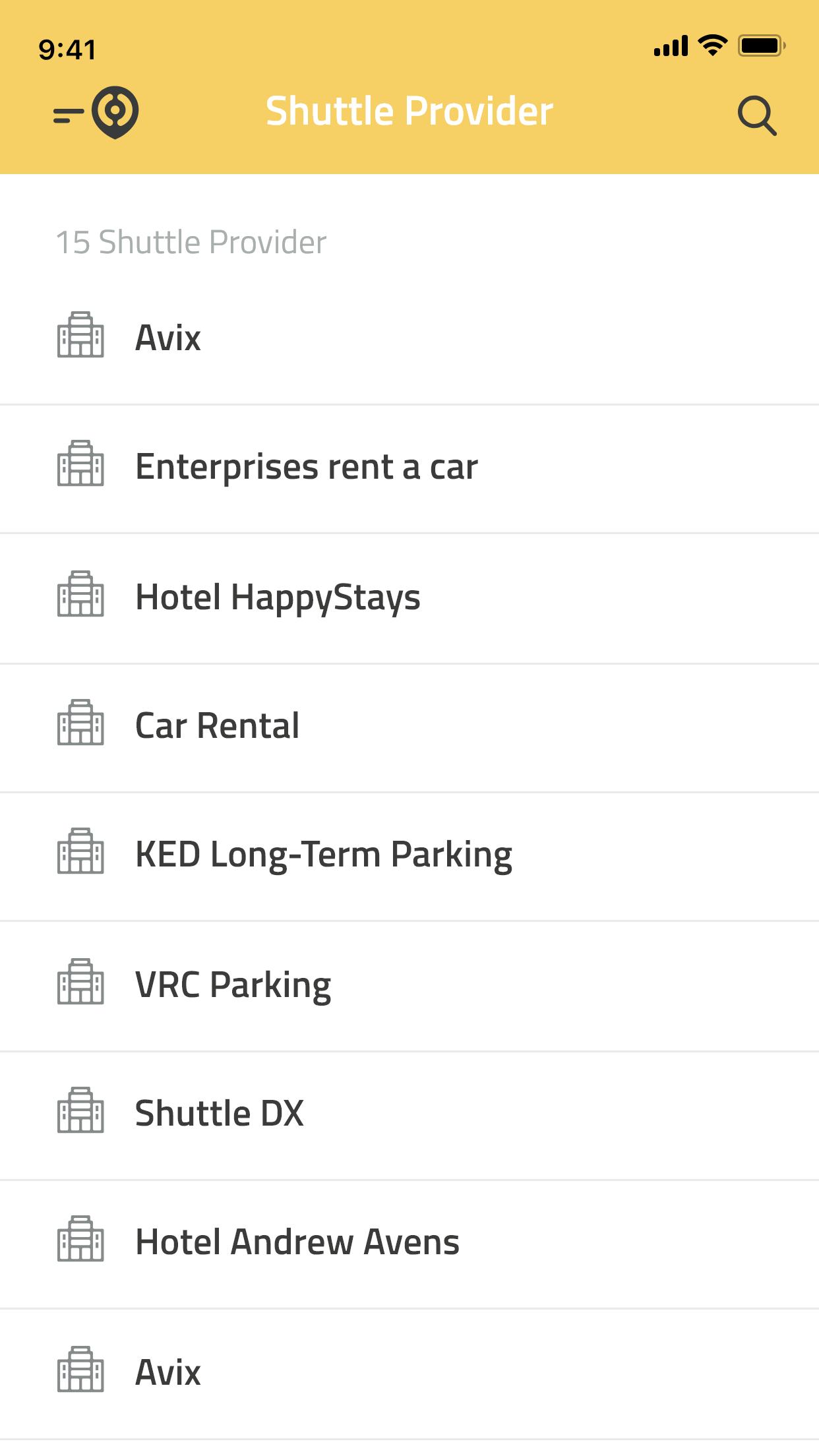Open Hotel Andrew Avens

click(409, 1244)
